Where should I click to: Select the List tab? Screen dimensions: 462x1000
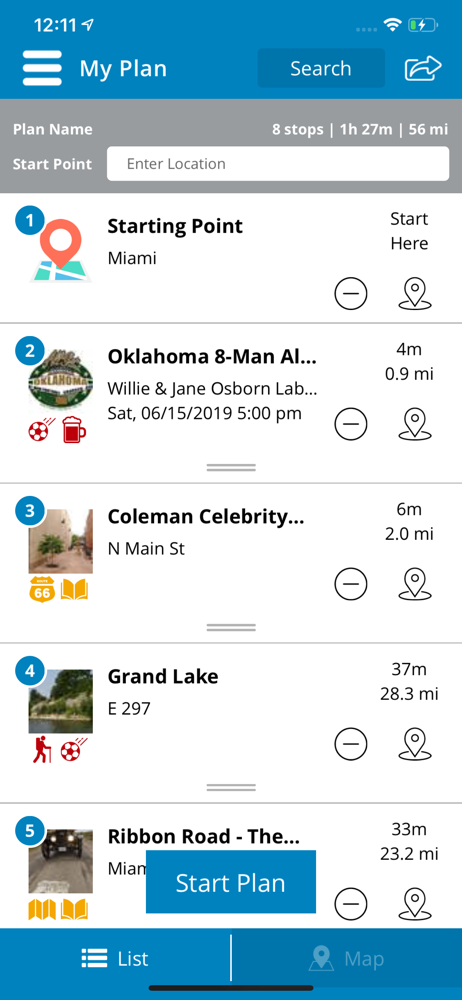115,959
